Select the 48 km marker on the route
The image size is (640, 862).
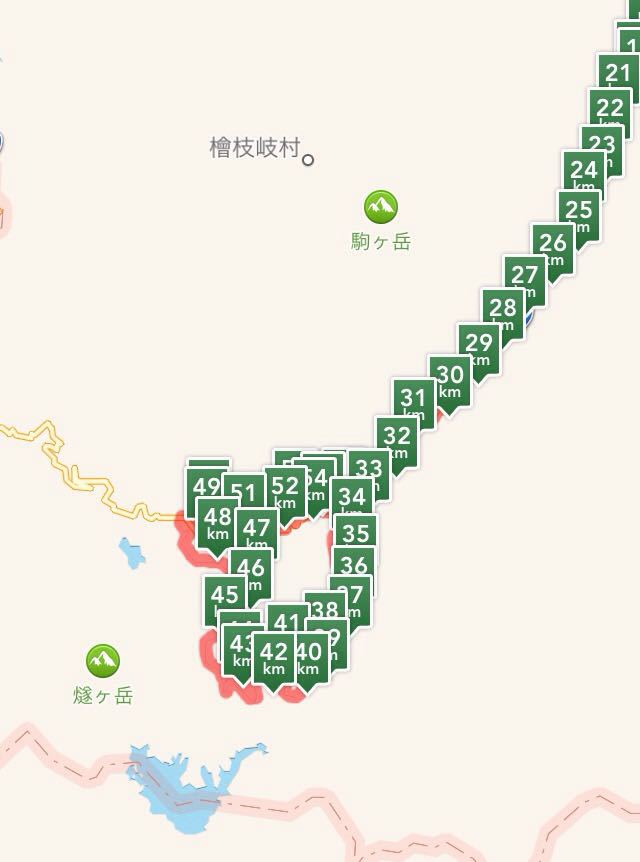point(218,522)
